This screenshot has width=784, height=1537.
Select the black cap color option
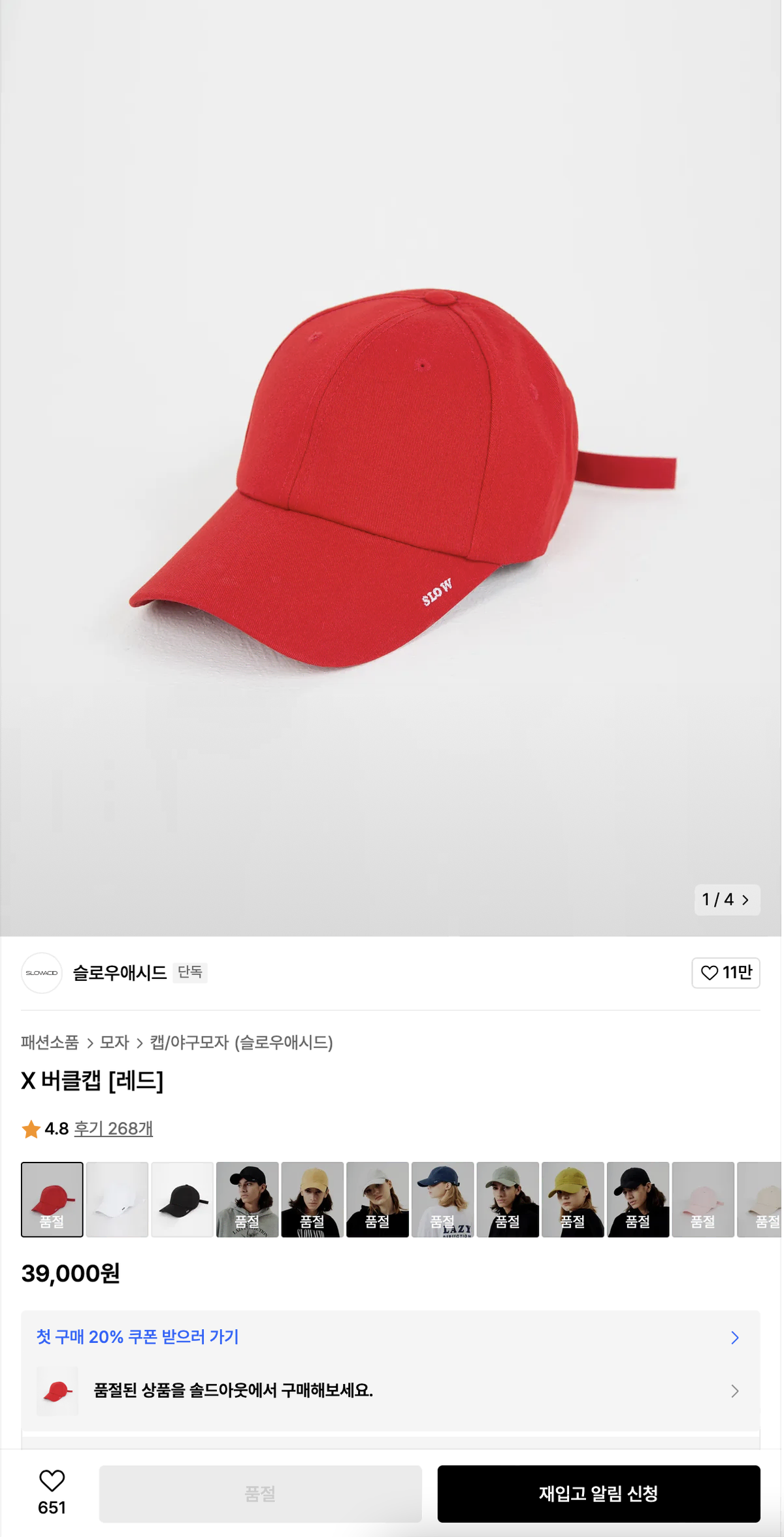[x=182, y=1200]
